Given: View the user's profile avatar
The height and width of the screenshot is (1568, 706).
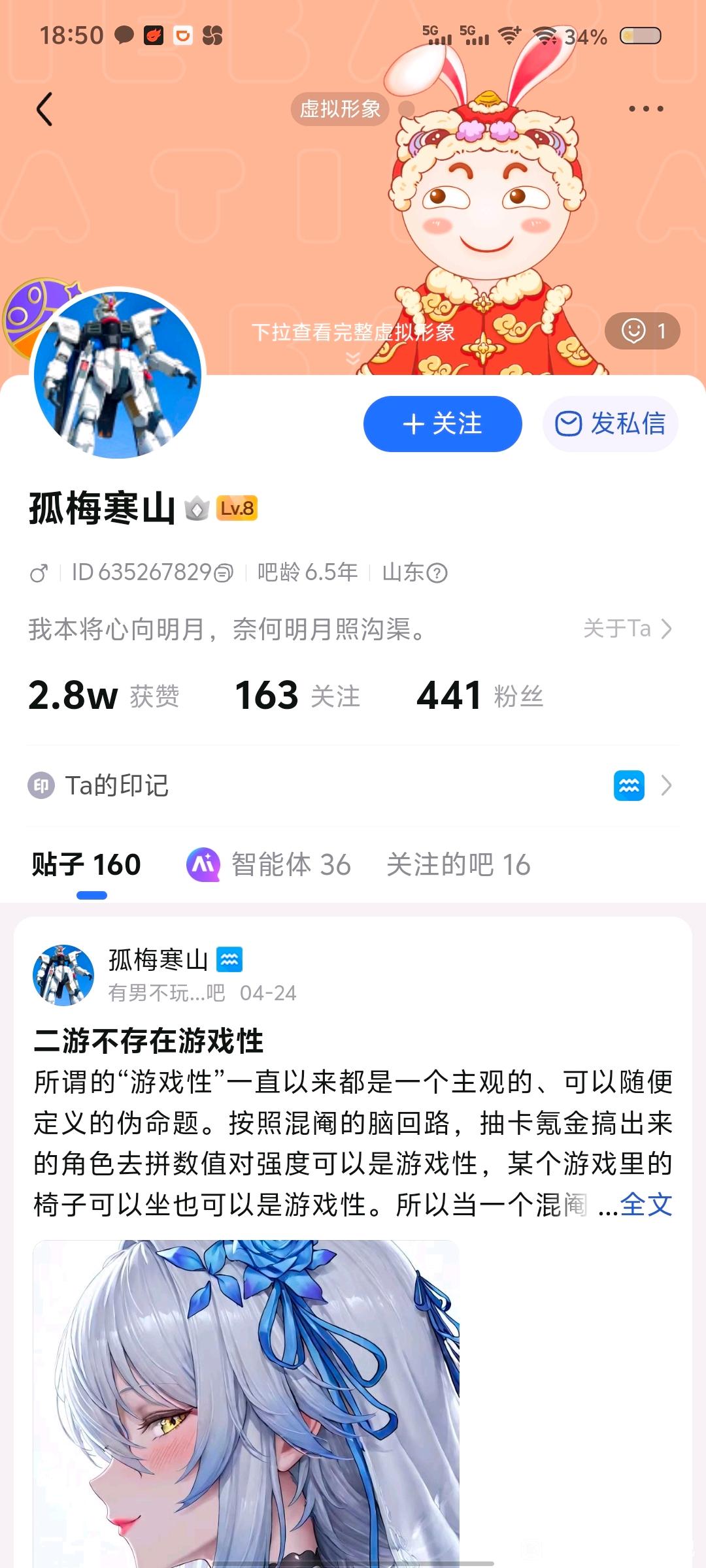Looking at the screenshot, I should (x=118, y=374).
